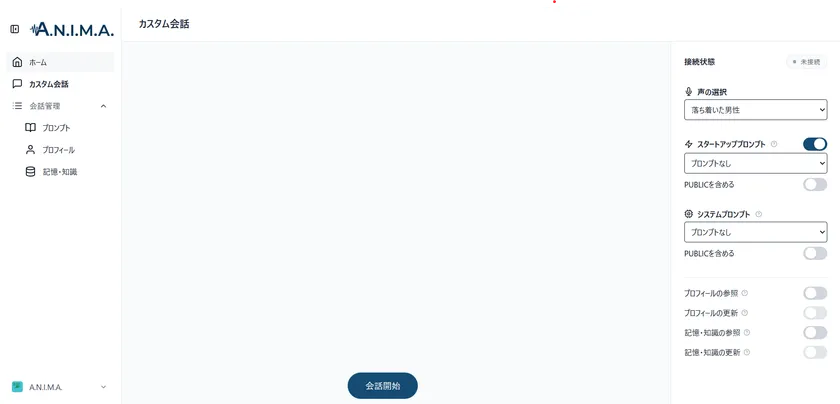
Task: Collapse the sidebar panel icon
Action: click(14, 29)
